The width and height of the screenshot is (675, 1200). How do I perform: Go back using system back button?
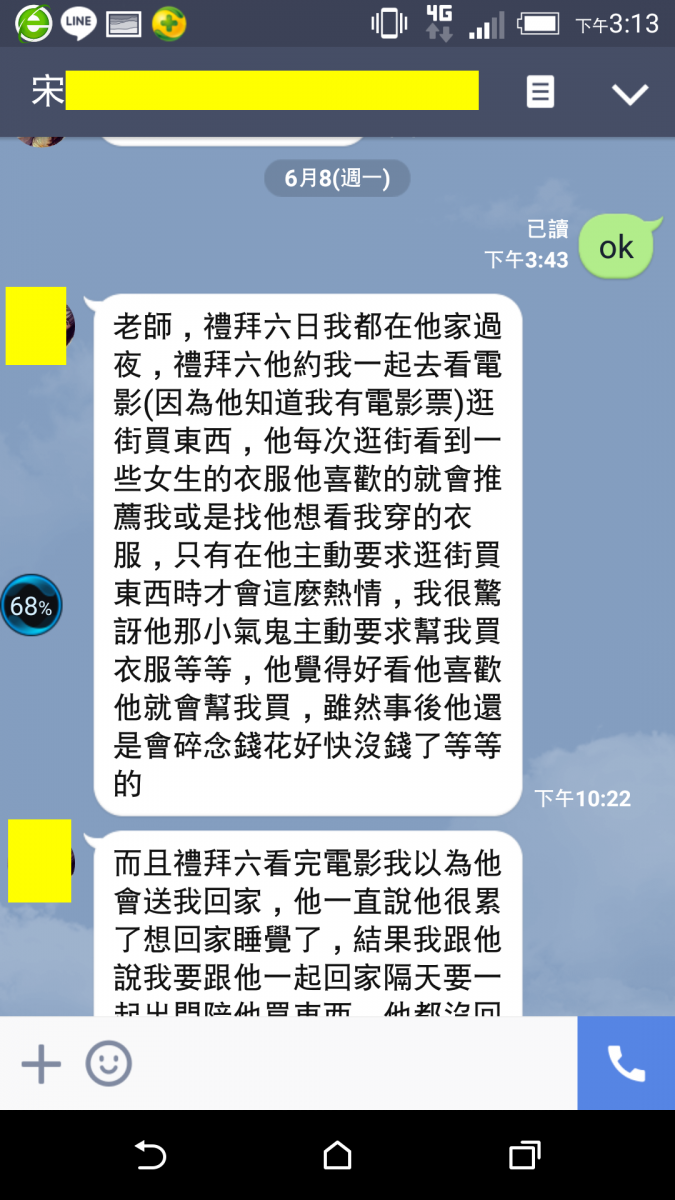tap(150, 1156)
